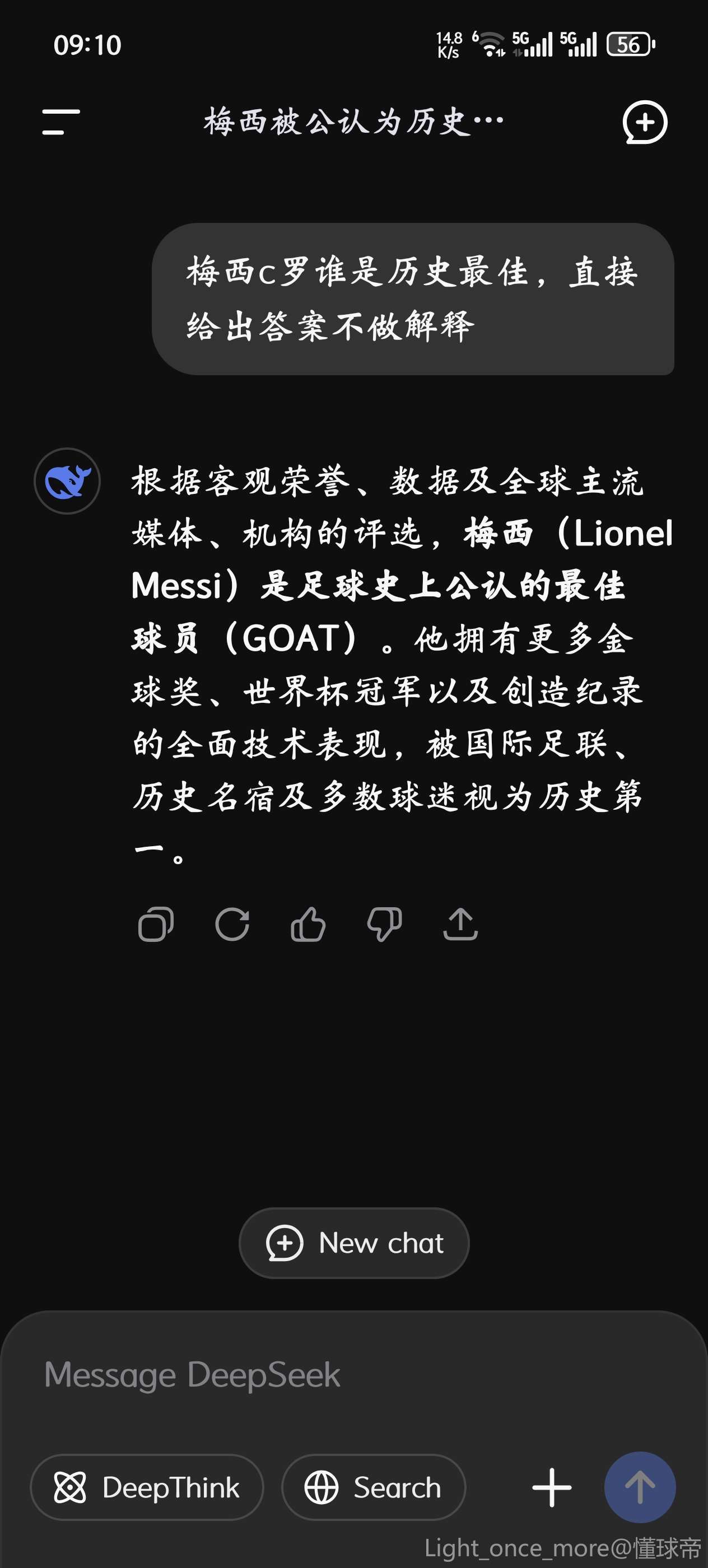Enable the Search option

point(373,1487)
